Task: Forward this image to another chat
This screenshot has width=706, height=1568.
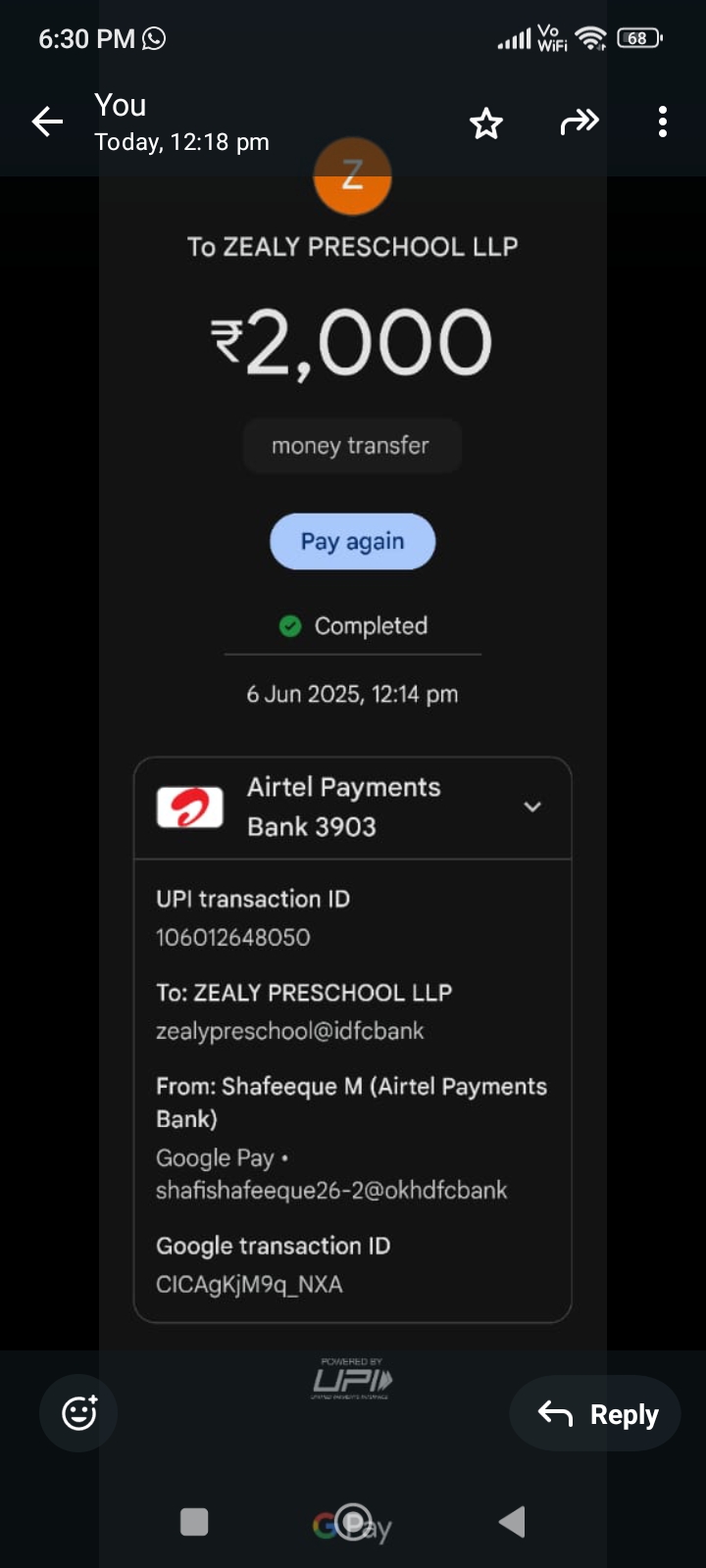Action: click(579, 122)
